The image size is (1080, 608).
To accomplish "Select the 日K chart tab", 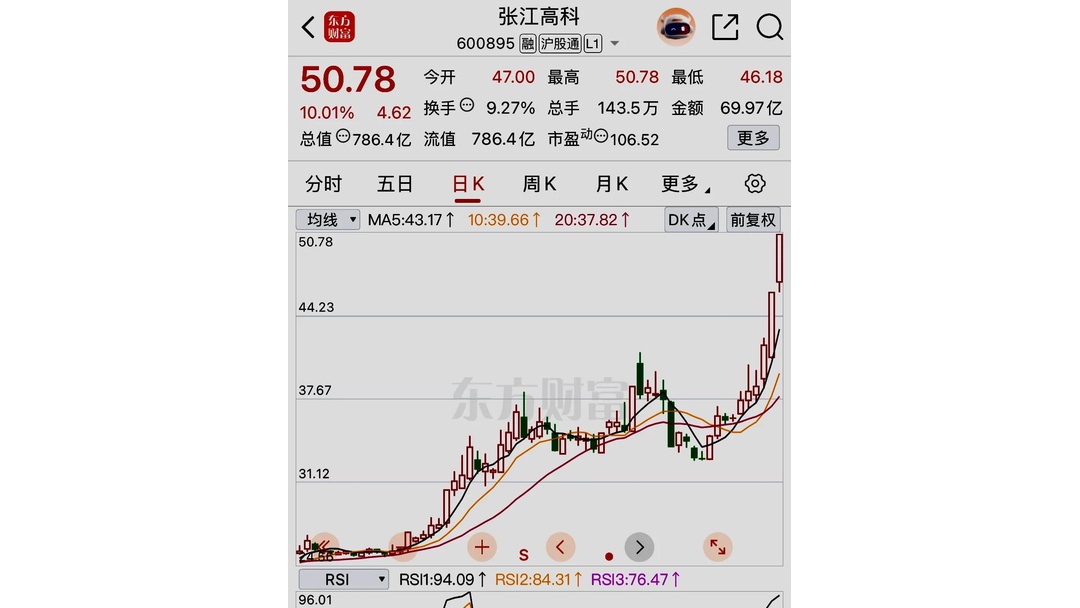I will (x=468, y=184).
